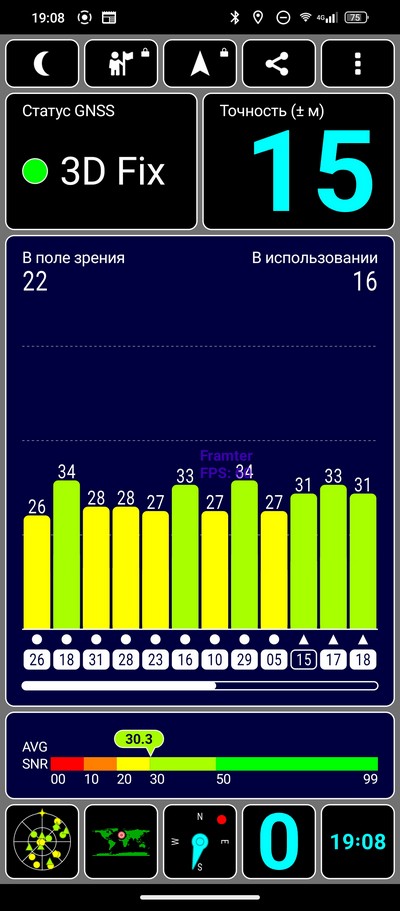Tap the satellite chart scroll bar

(x=200, y=686)
